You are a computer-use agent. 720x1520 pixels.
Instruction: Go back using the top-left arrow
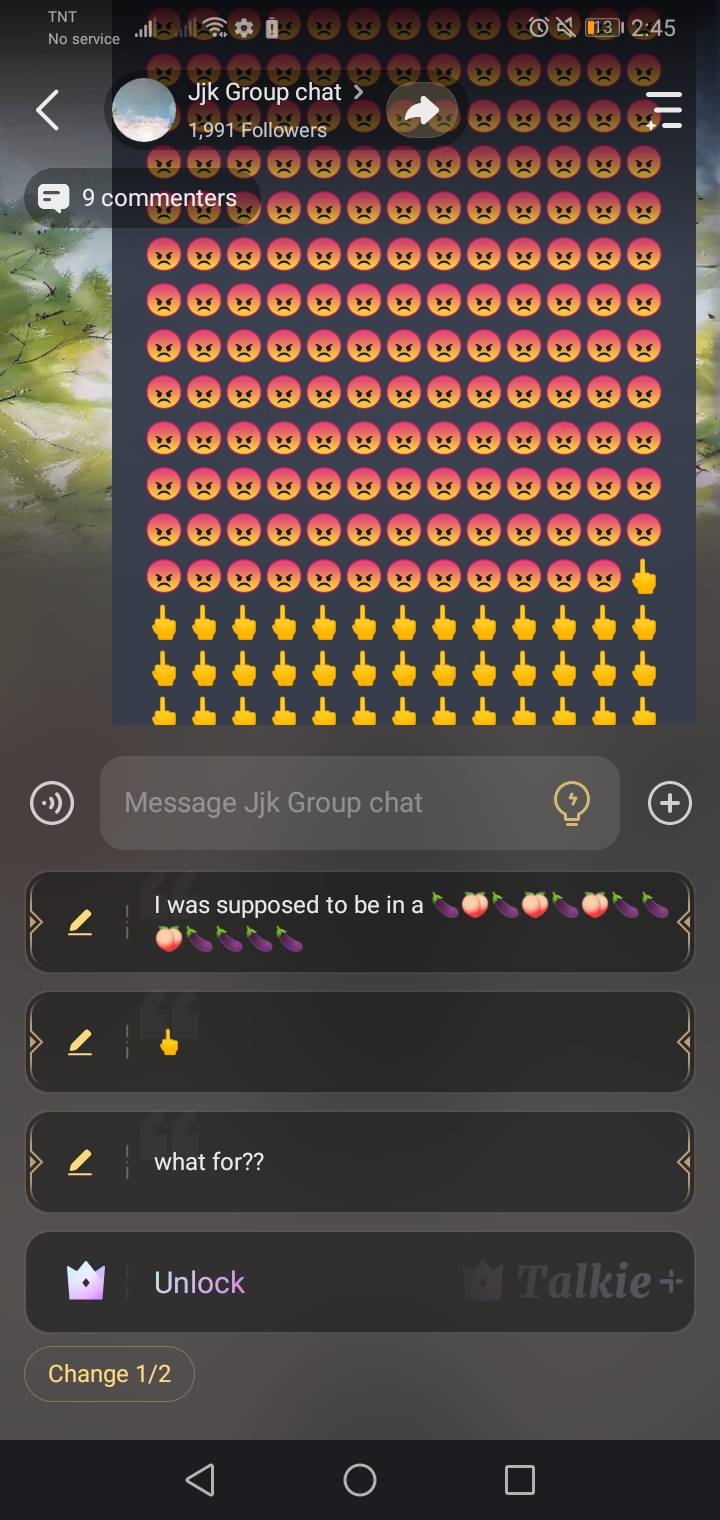47,110
